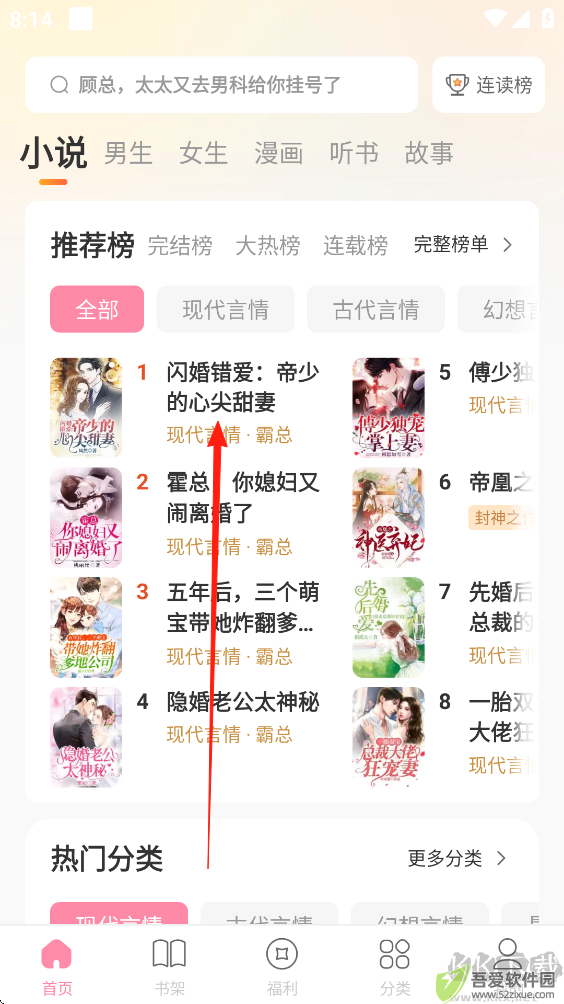
Task: Switch to the 漫画 tab
Action: click(x=278, y=154)
